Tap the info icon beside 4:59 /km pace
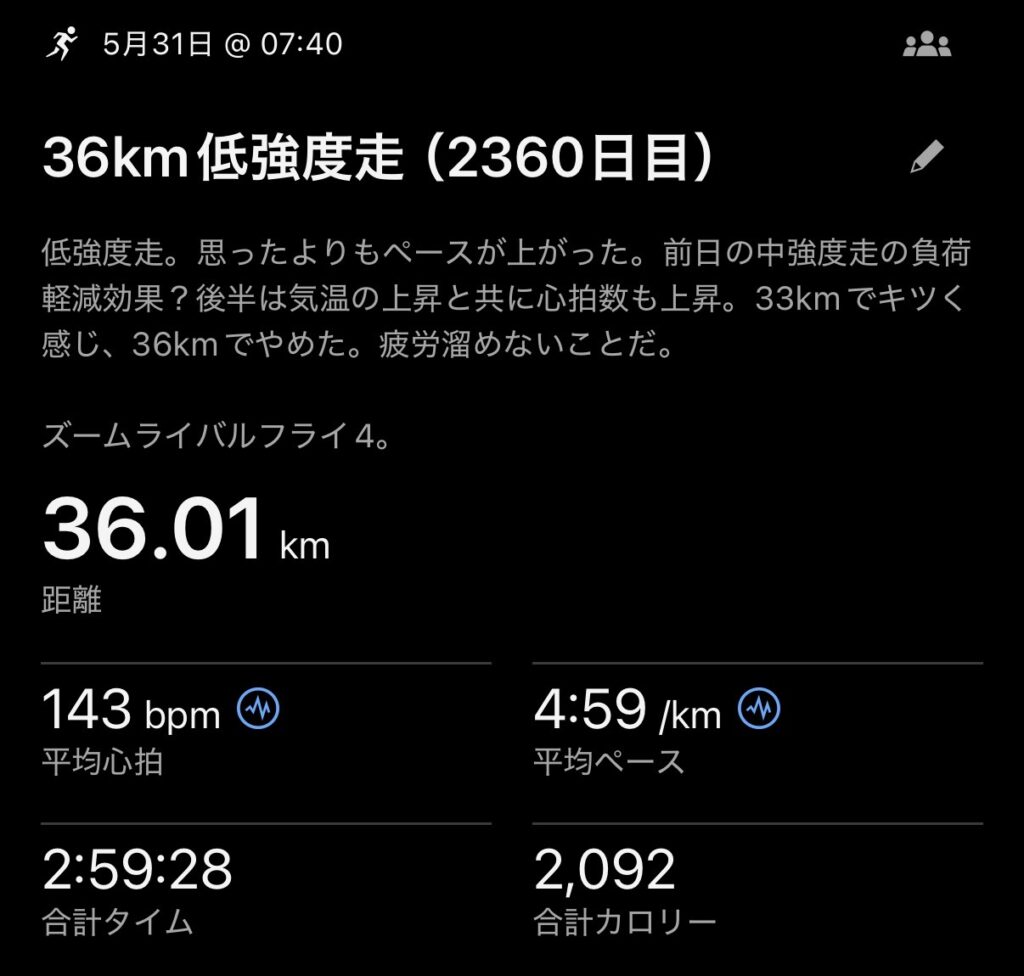 pyautogui.click(x=759, y=708)
